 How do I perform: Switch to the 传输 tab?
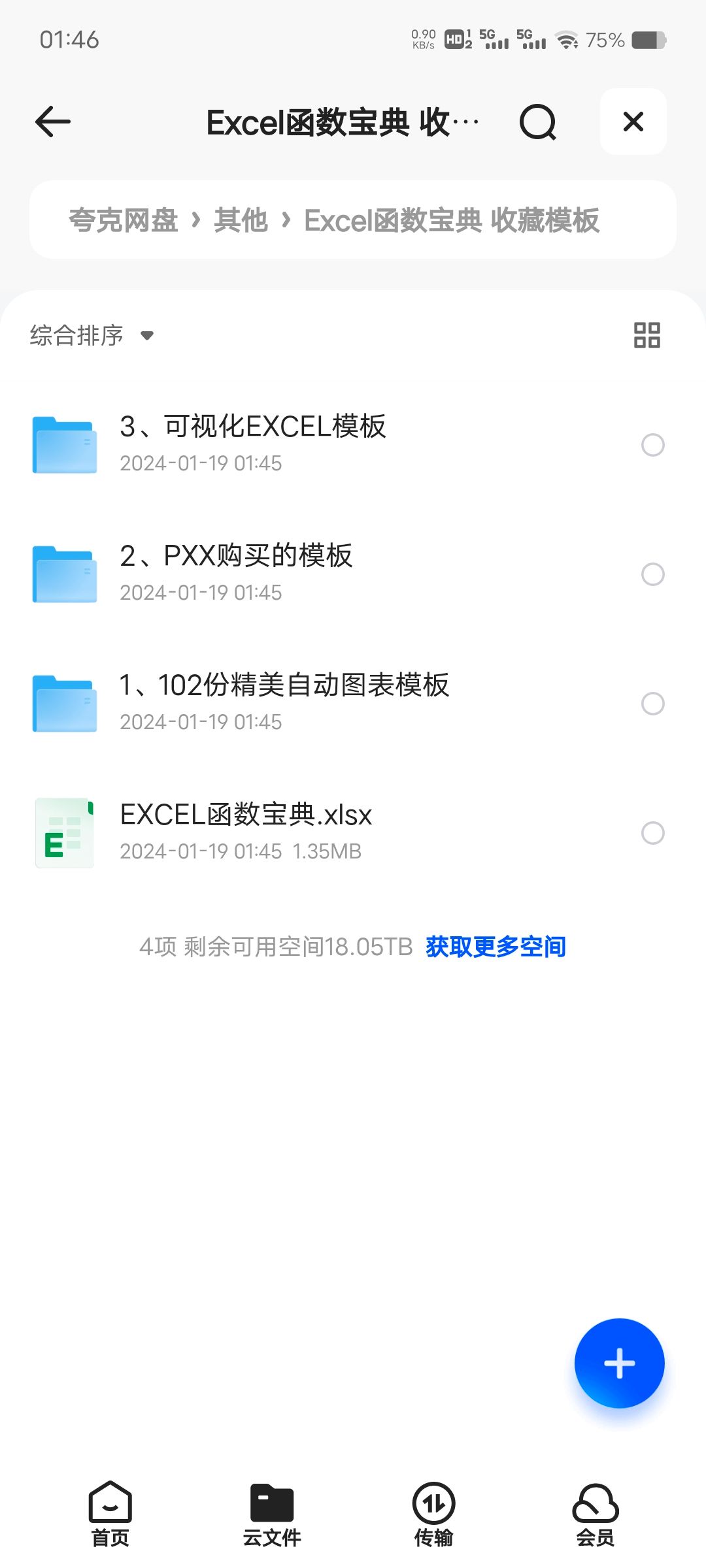pyautogui.click(x=433, y=1514)
